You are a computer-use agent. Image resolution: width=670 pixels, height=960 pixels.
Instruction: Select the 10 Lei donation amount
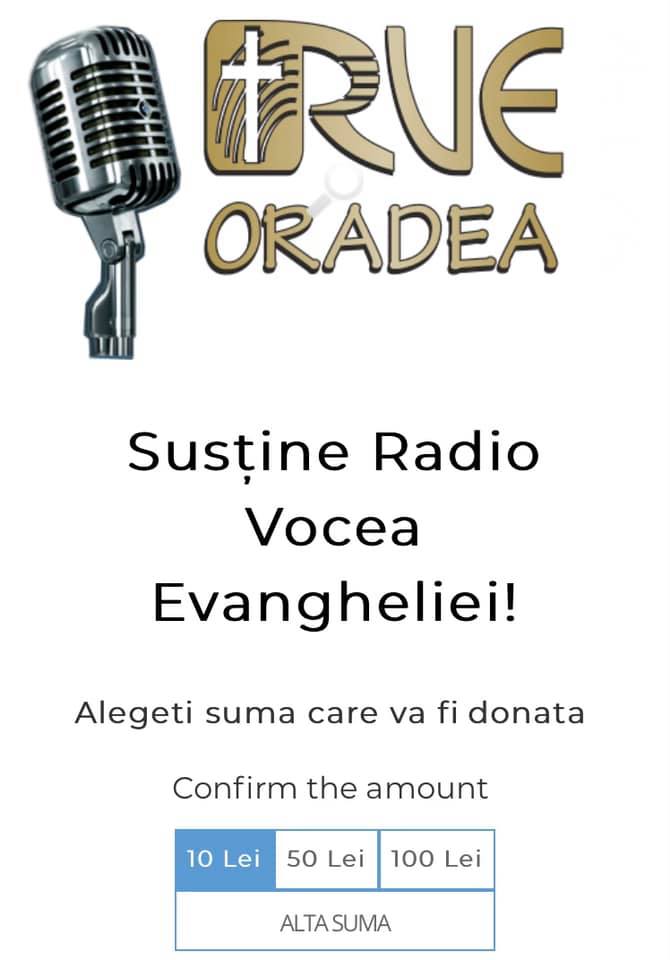[225, 859]
